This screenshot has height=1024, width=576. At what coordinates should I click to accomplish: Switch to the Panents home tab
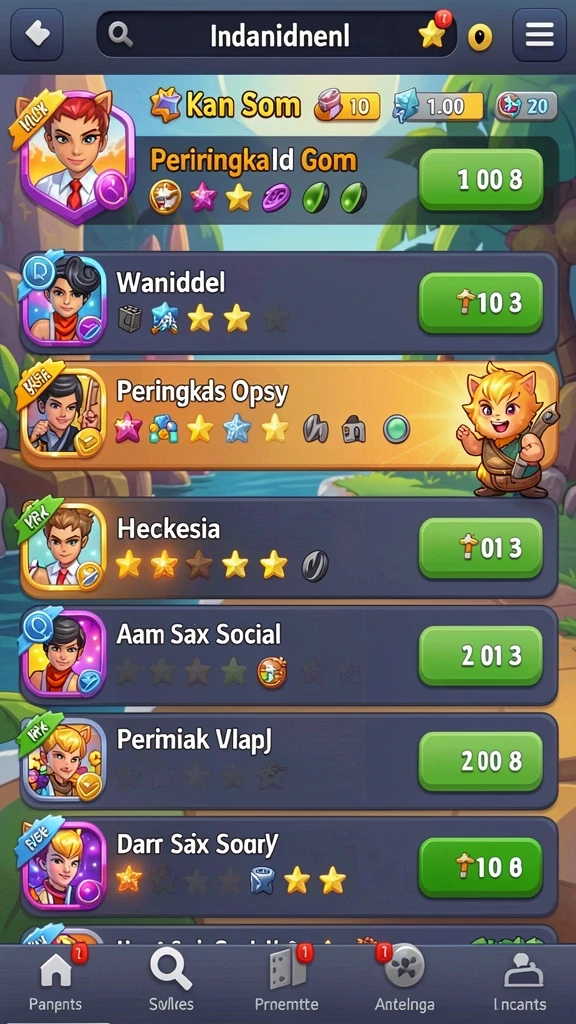pos(56,983)
